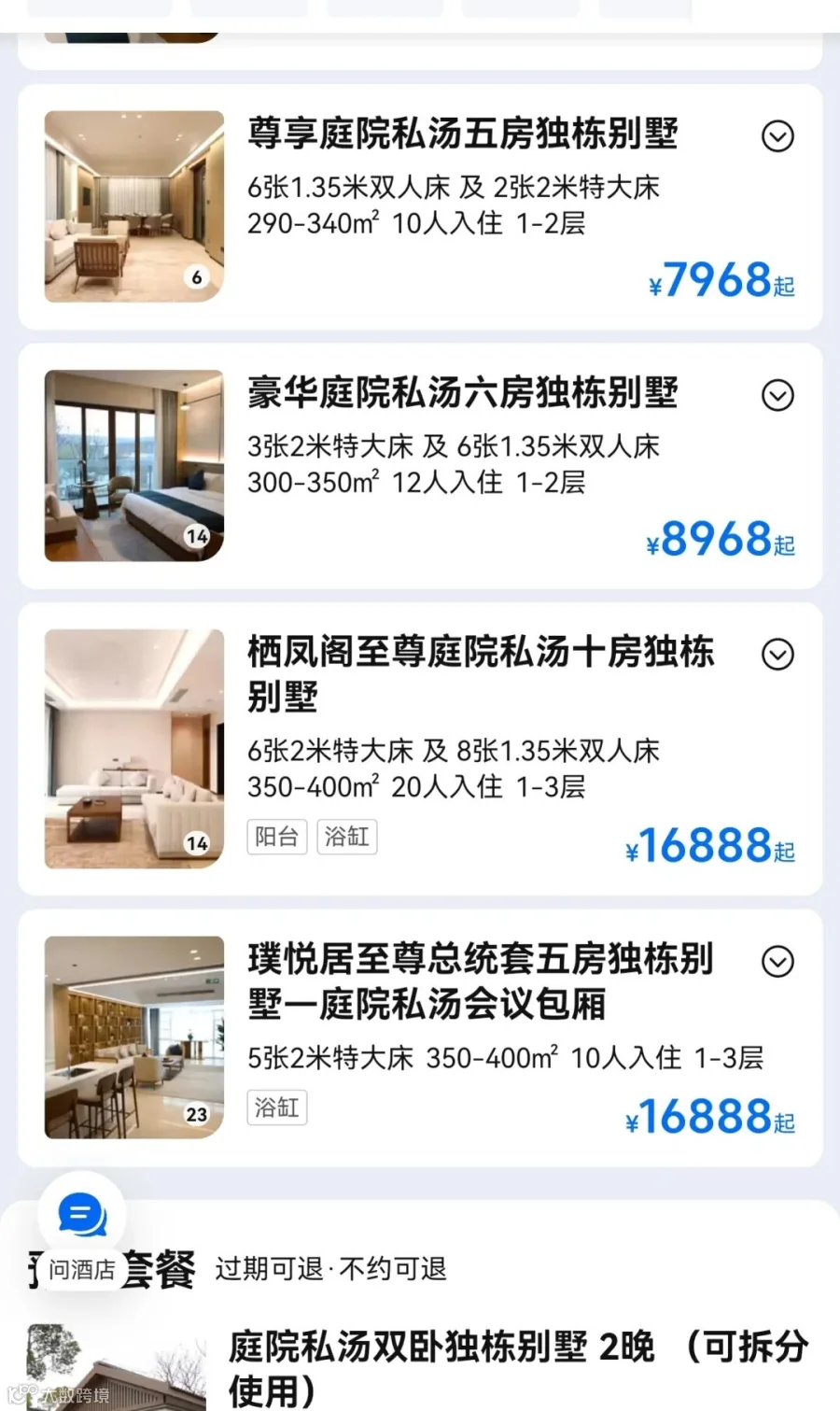
Task: Expand details for 豪华庭院私汤六房独栋别墅
Action: click(x=777, y=396)
